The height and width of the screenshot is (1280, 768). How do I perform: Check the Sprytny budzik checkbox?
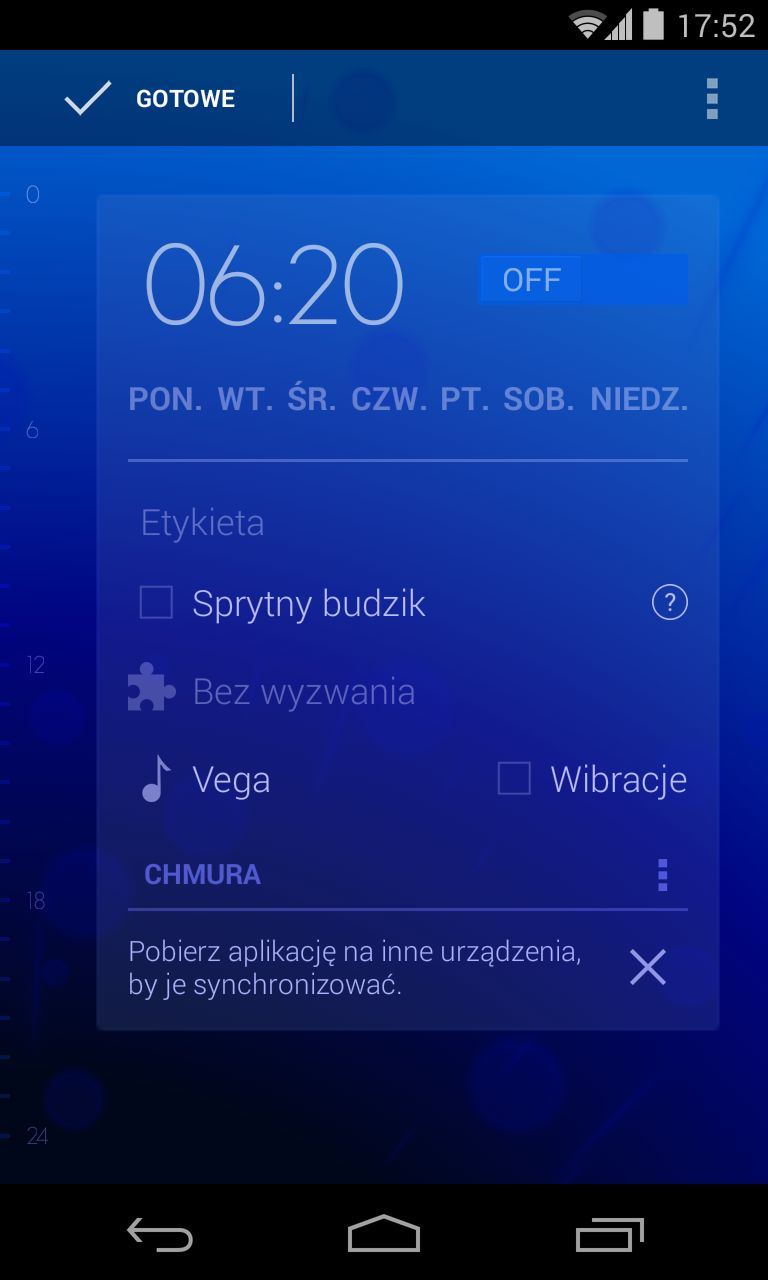tap(156, 603)
